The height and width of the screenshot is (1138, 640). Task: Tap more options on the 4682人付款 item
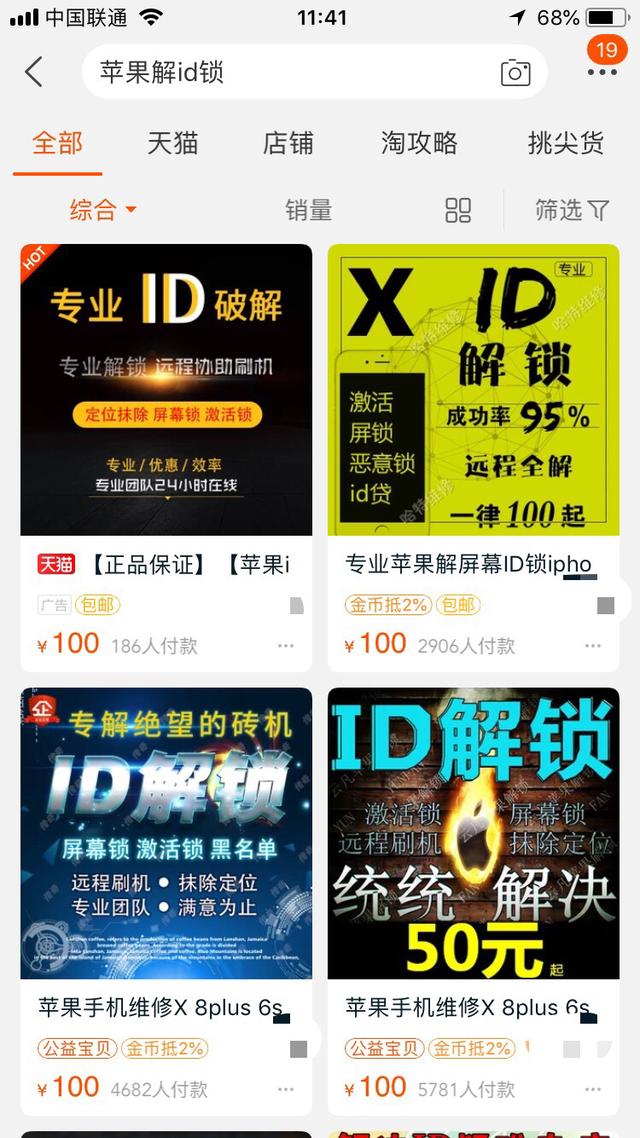[x=286, y=1089]
